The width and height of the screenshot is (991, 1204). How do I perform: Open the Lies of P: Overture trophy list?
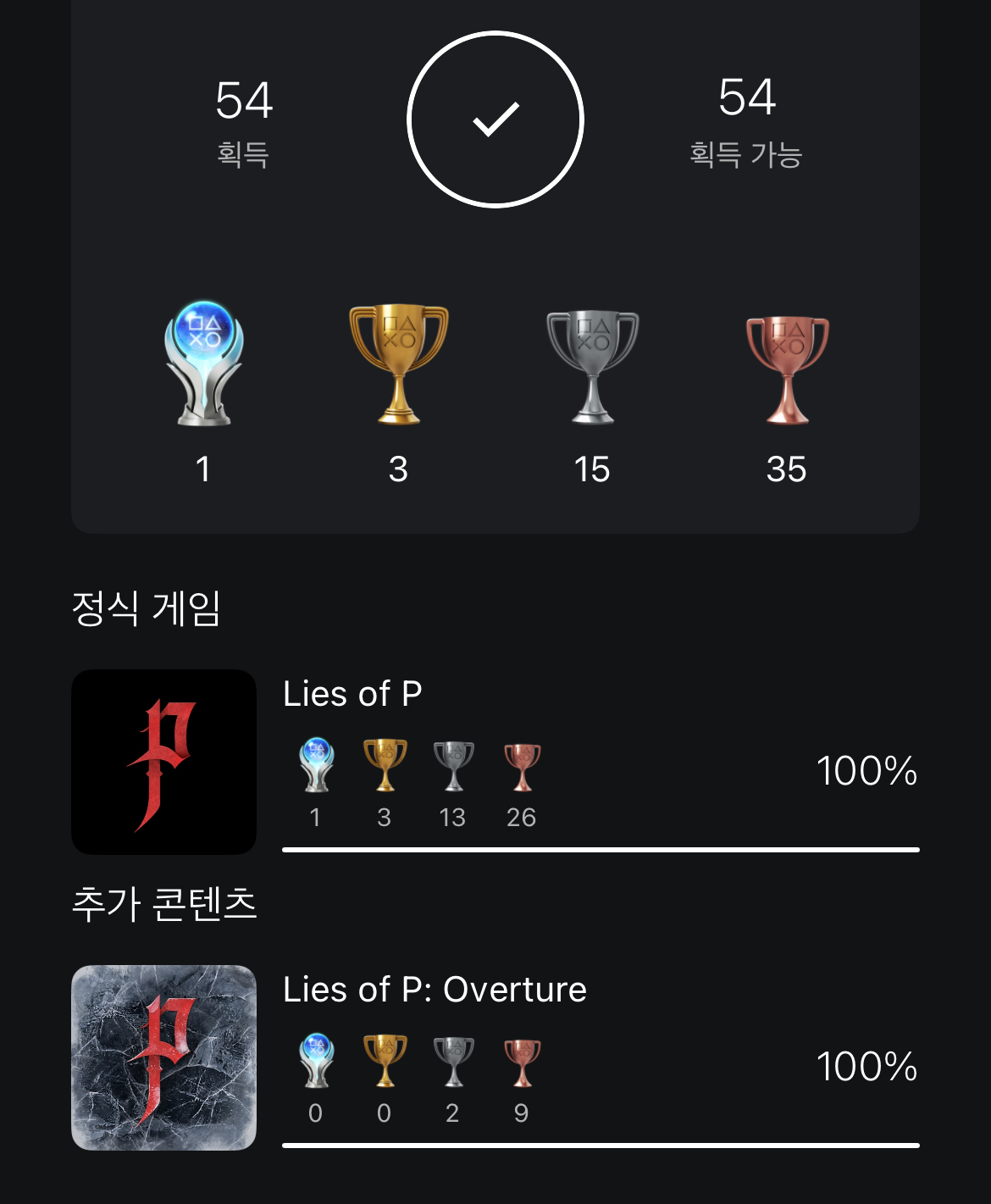(495, 1057)
